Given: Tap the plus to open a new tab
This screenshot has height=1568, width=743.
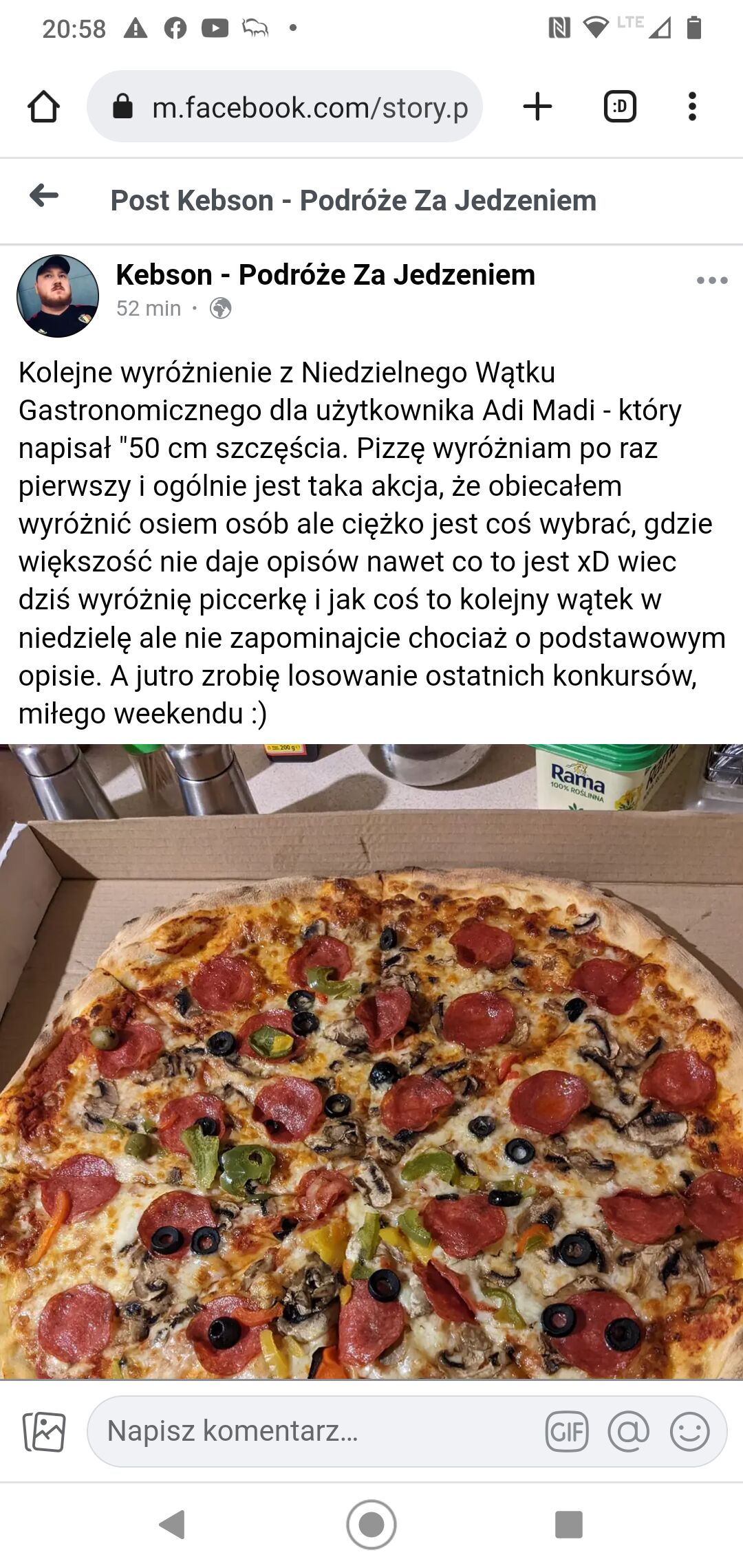Looking at the screenshot, I should click(537, 107).
